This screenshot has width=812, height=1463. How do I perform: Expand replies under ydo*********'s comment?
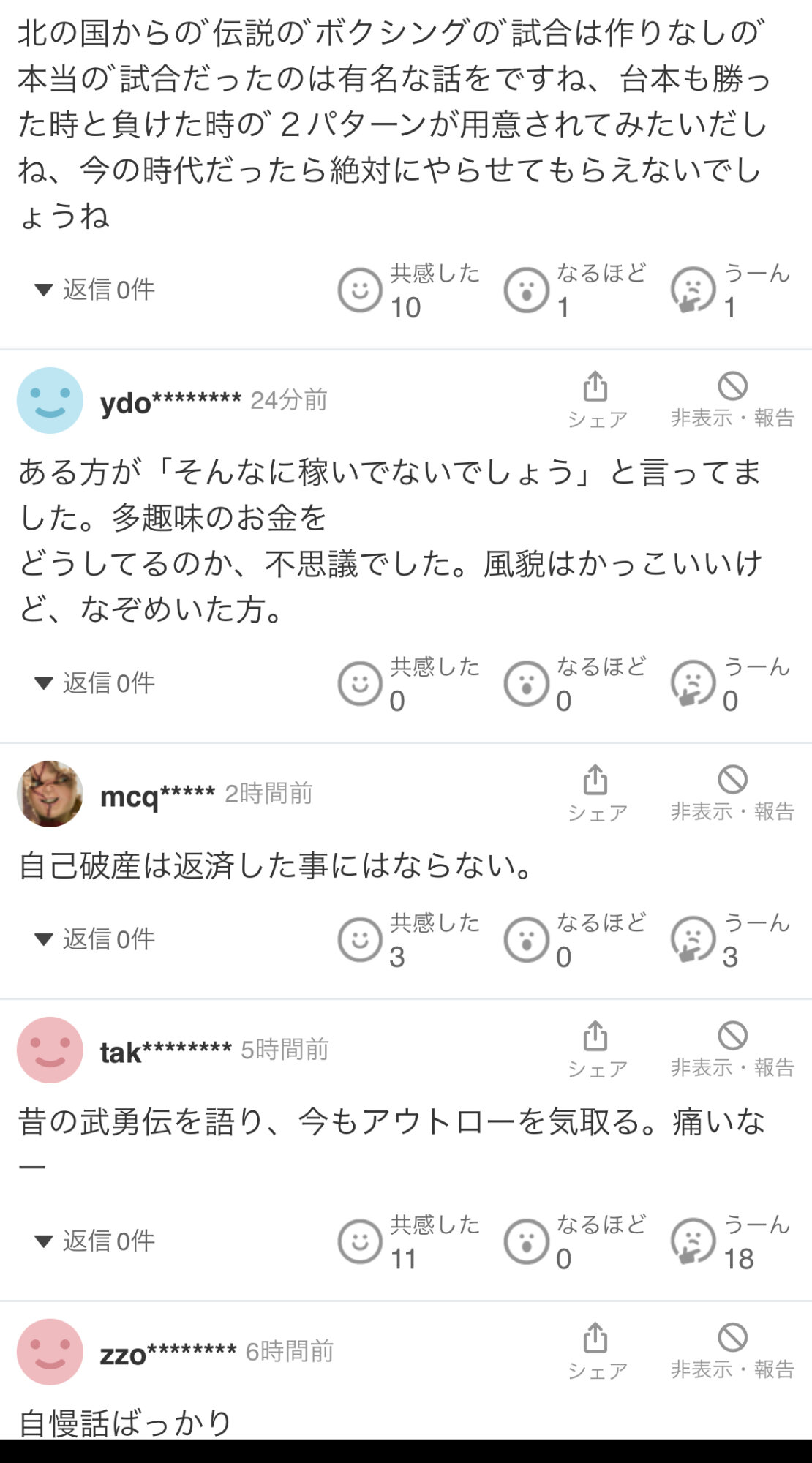(x=95, y=683)
